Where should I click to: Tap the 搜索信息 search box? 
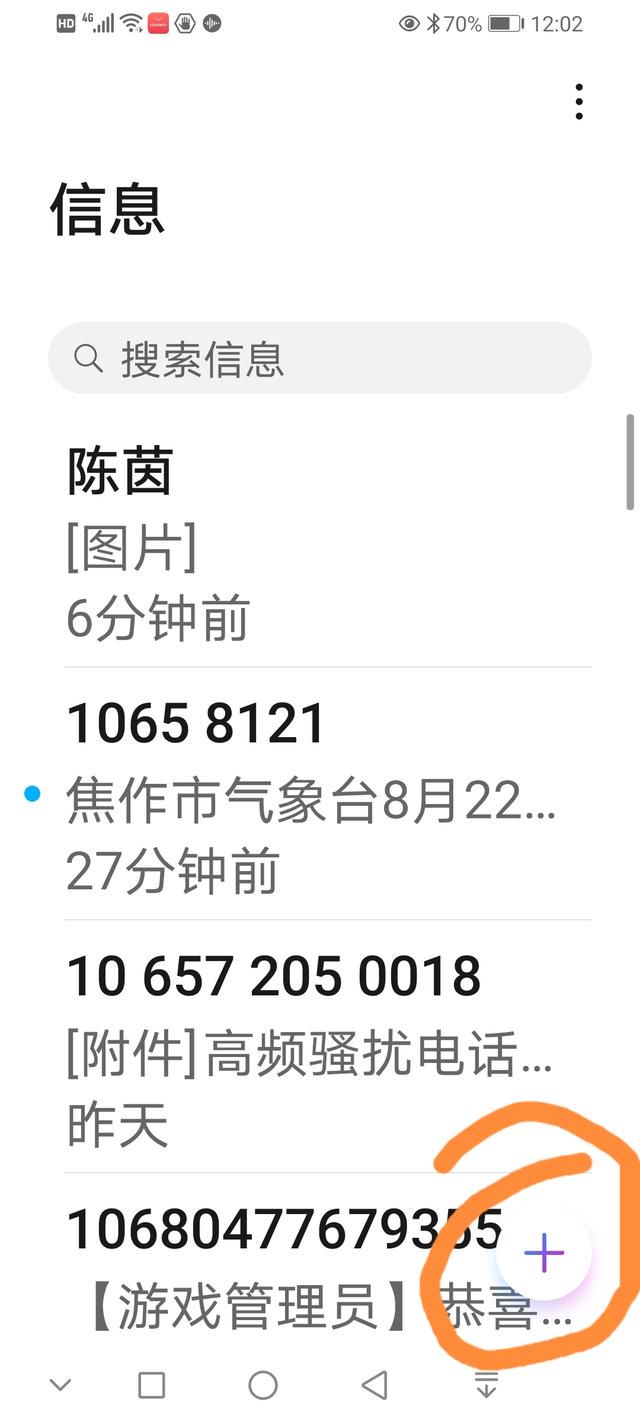point(320,358)
